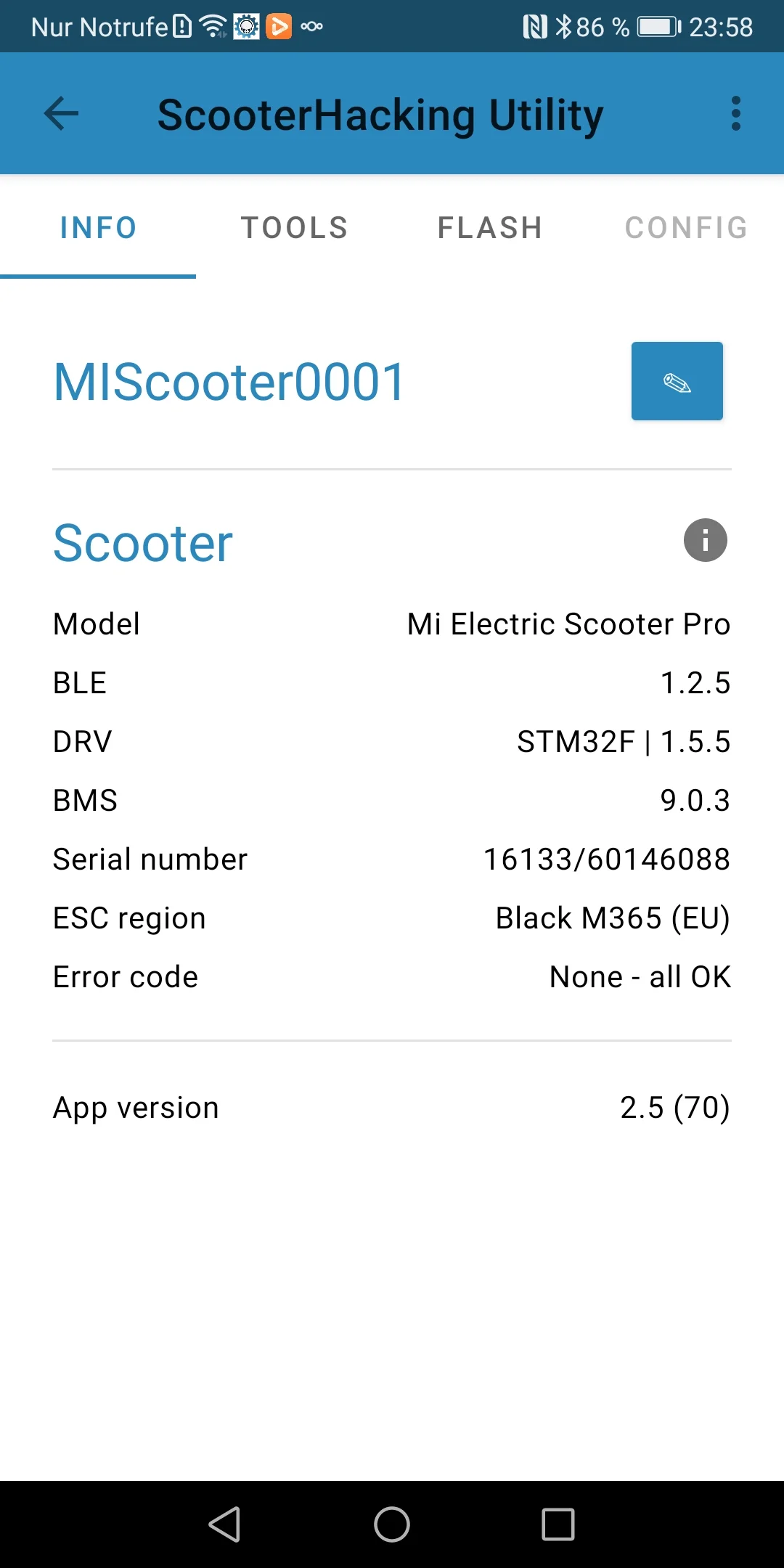Select the CONFIG tab
784x1568 pixels.
(x=685, y=227)
